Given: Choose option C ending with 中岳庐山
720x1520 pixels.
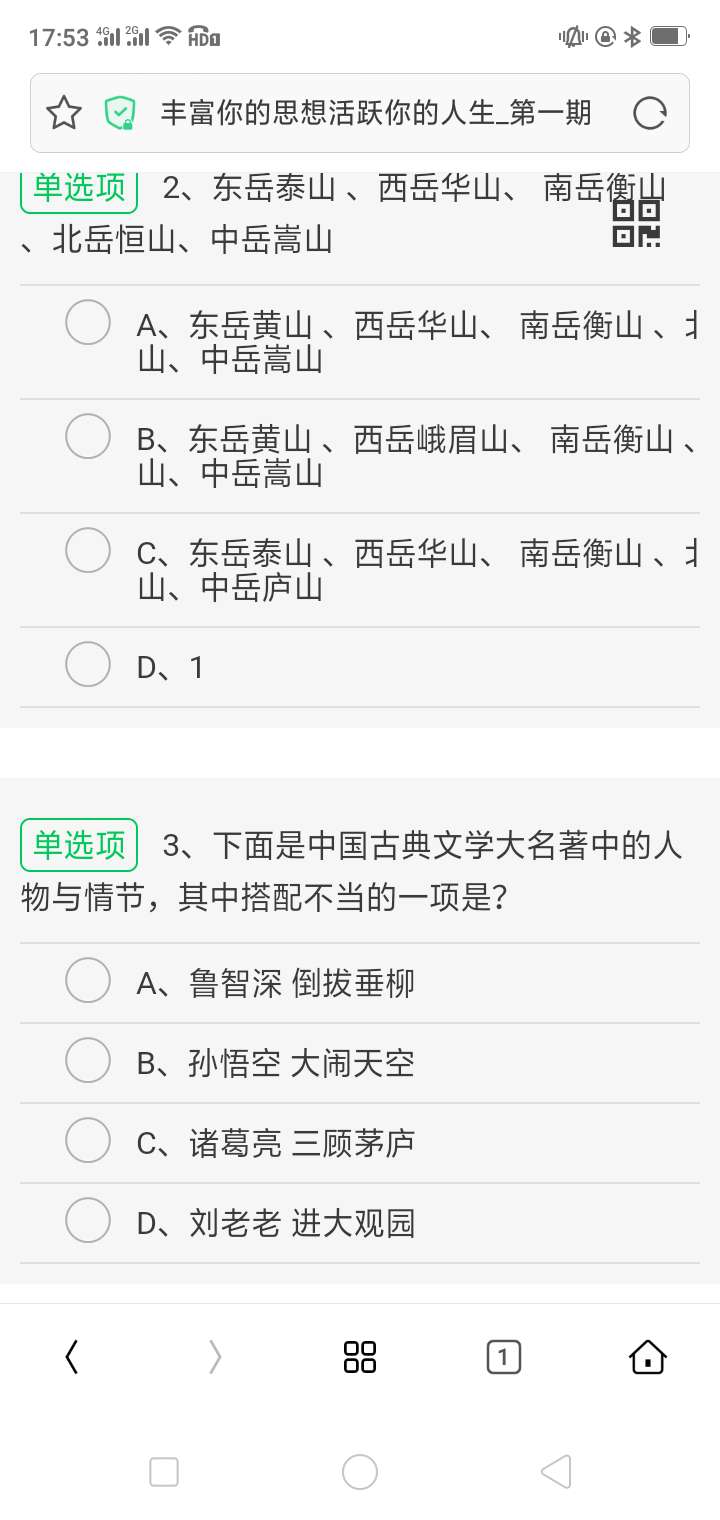Looking at the screenshot, I should (88, 551).
